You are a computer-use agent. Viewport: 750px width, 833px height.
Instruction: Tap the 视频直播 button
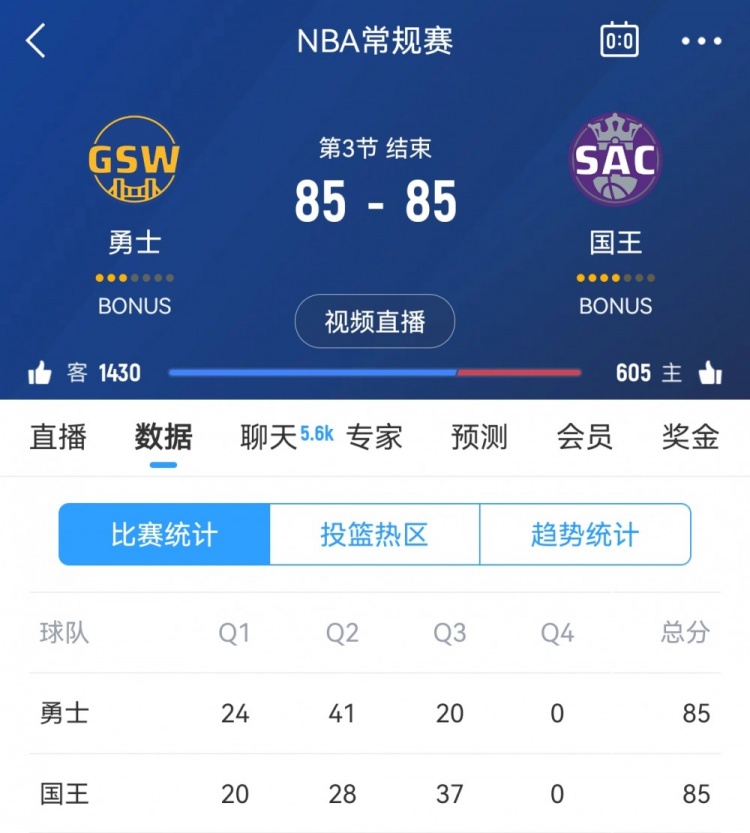[x=375, y=322]
